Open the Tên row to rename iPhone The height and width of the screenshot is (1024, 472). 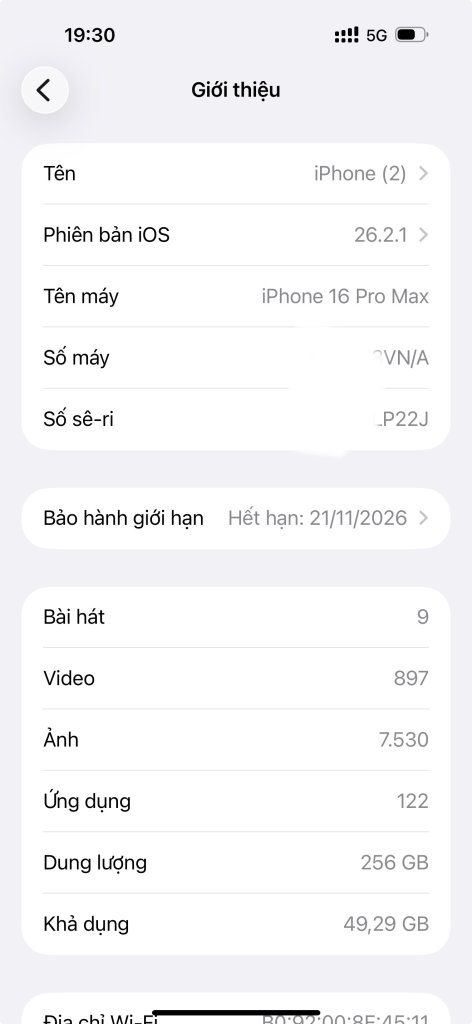click(236, 174)
